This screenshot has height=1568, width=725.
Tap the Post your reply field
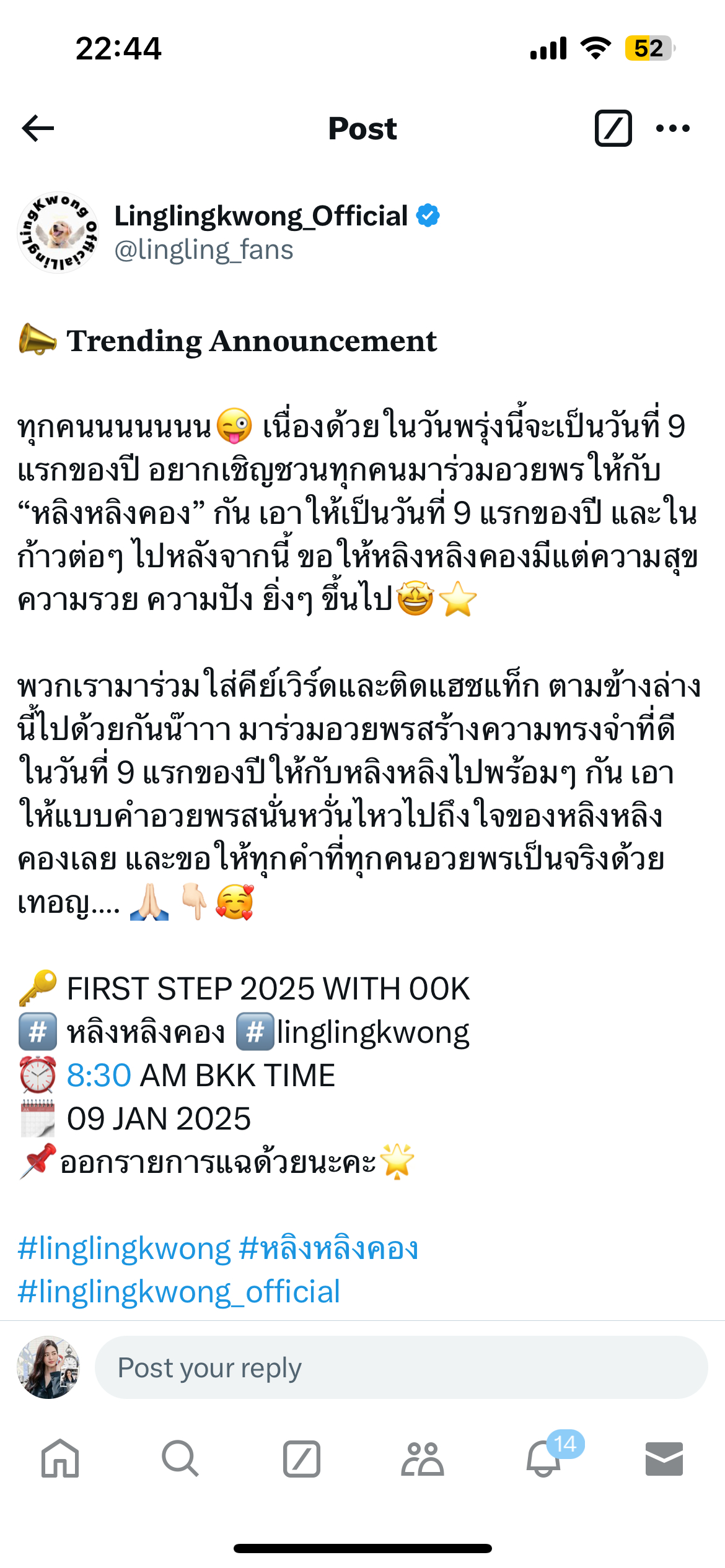400,1367
